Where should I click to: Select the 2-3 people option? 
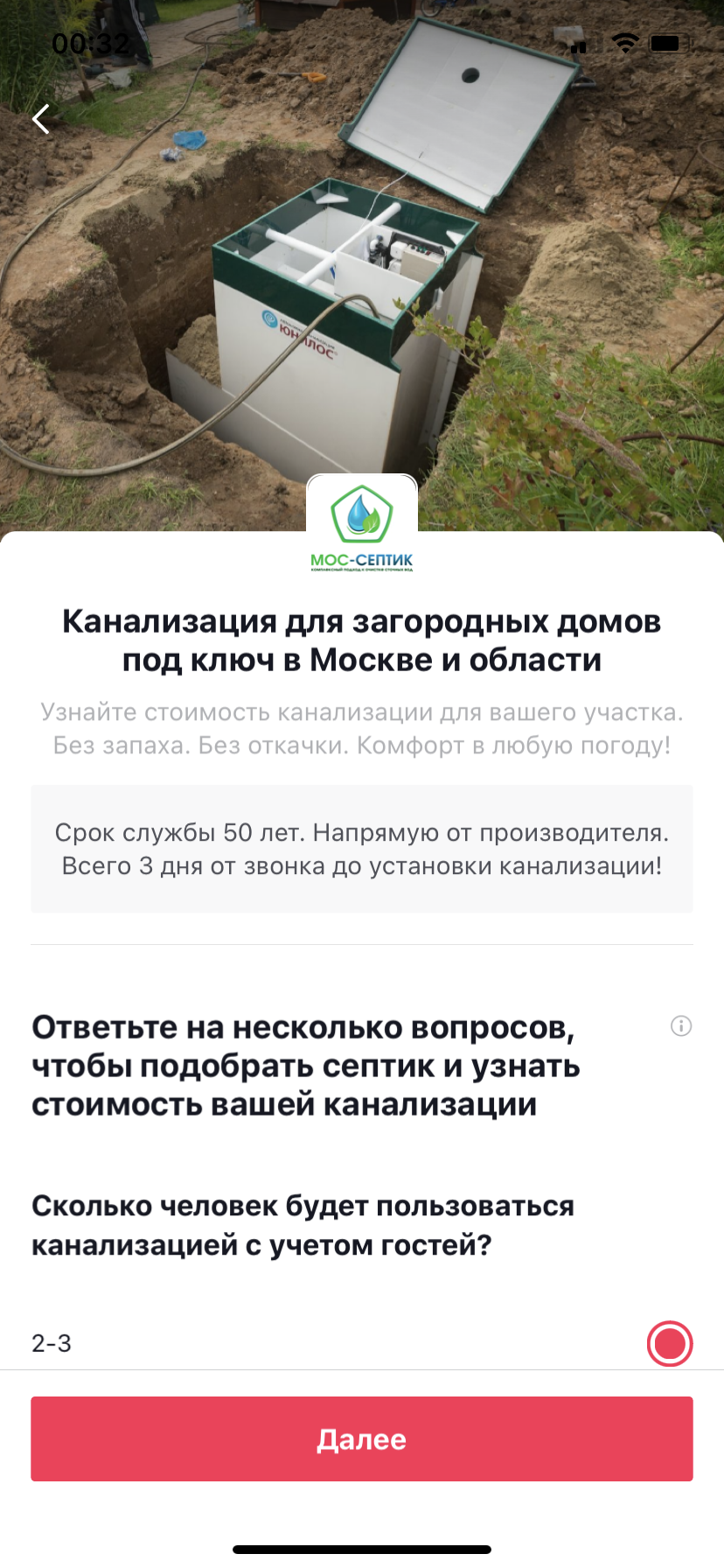pyautogui.click(x=670, y=1343)
